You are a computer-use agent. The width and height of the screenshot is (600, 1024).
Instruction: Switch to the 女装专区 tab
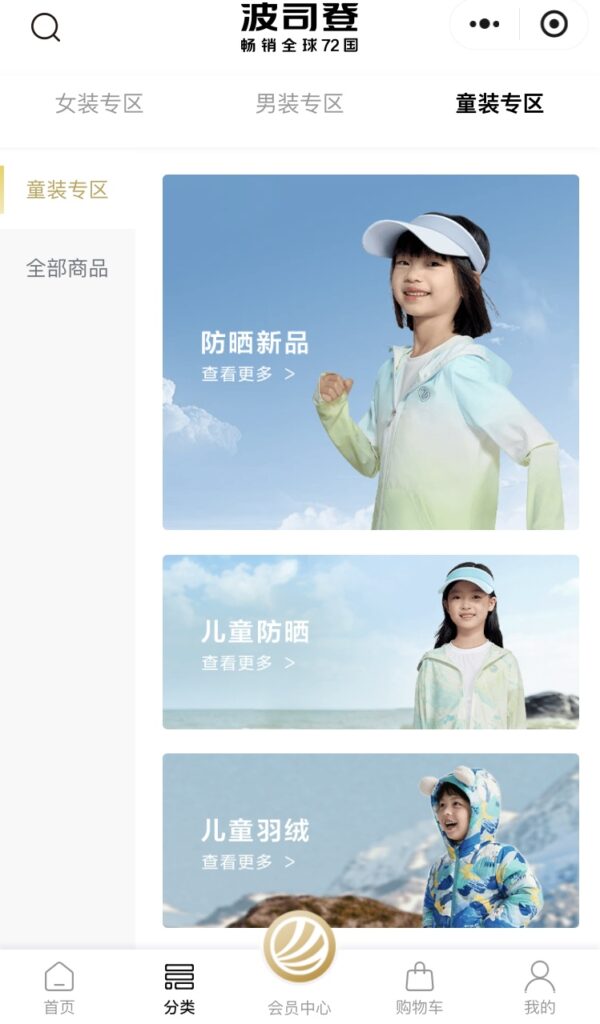coord(99,103)
